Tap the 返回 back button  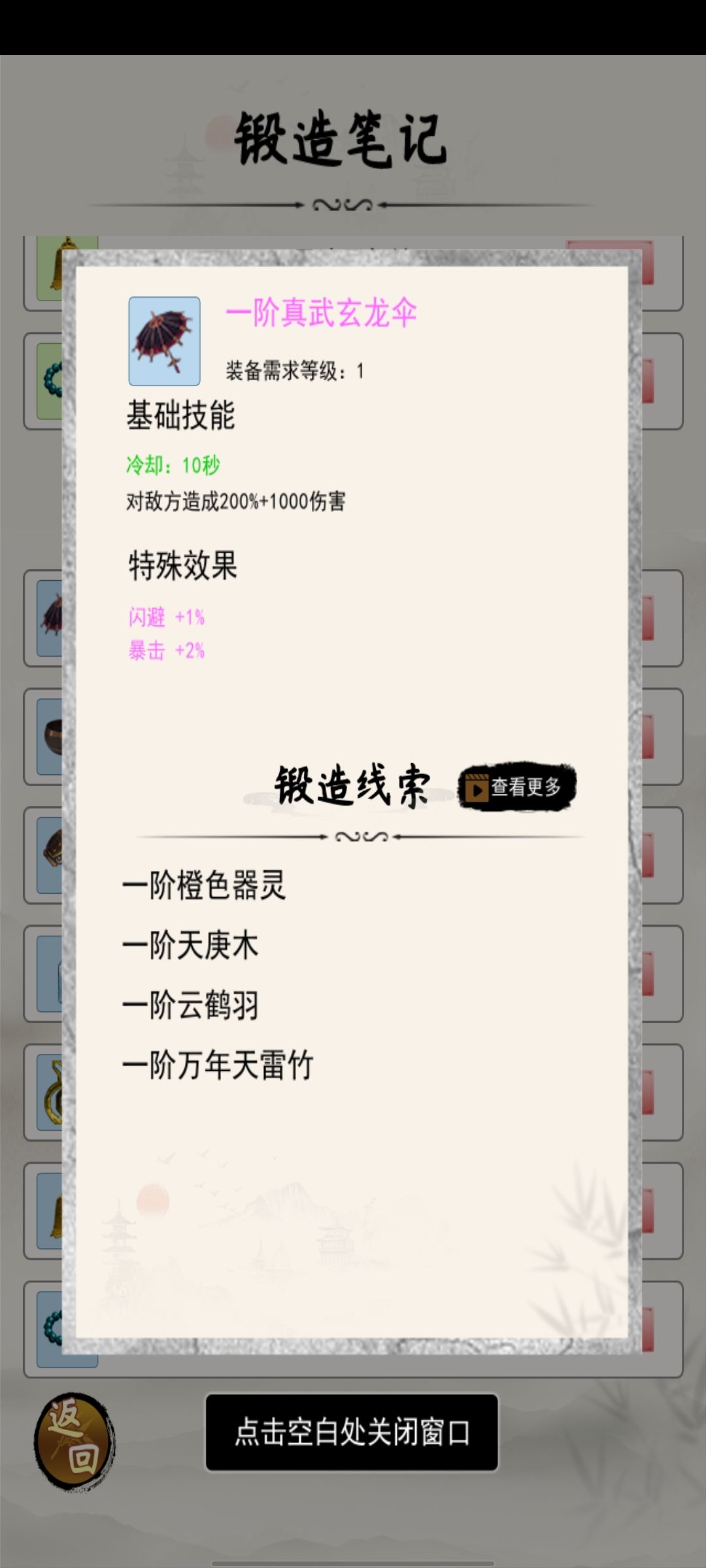(x=75, y=1443)
